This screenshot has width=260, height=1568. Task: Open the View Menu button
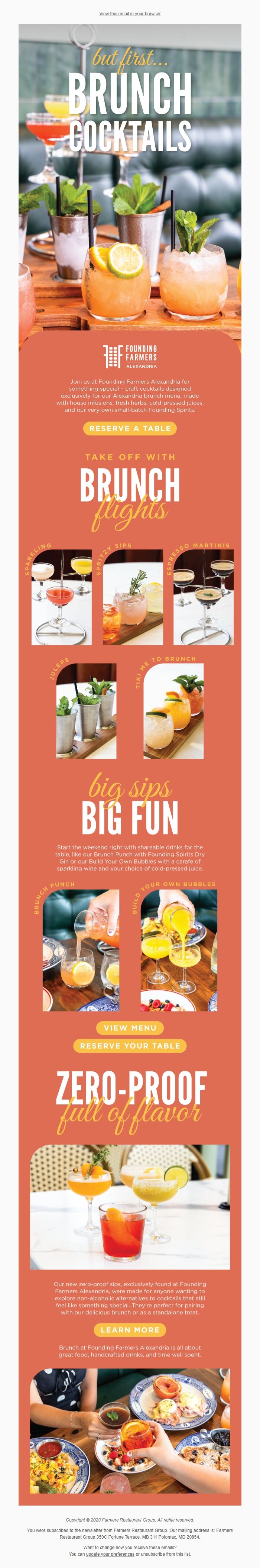[x=130, y=1028]
